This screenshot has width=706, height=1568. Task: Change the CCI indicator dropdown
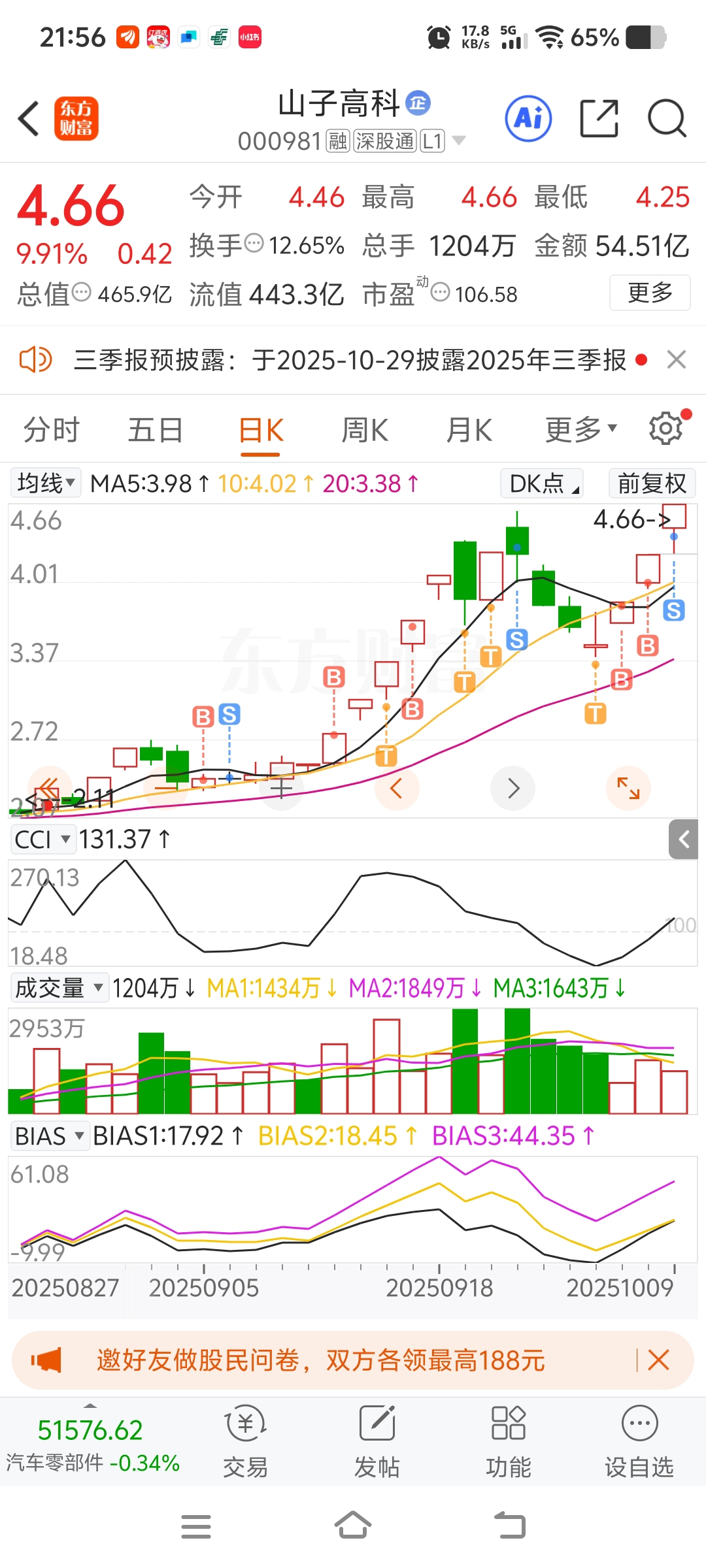pos(42,840)
